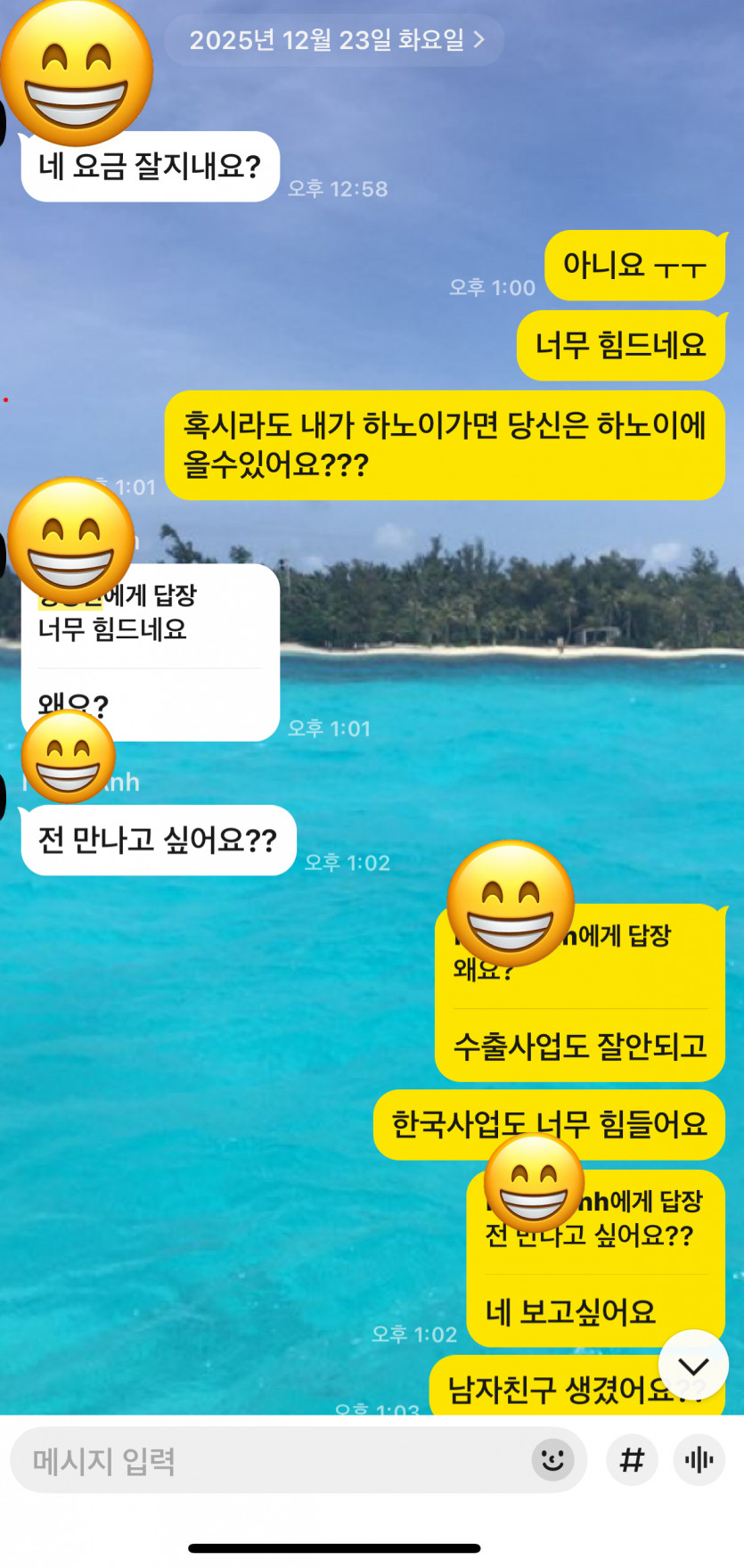Screen dimensions: 744x1568
Task: Open the date chip for 2025년 12월 23일 화요일
Action: point(335,40)
